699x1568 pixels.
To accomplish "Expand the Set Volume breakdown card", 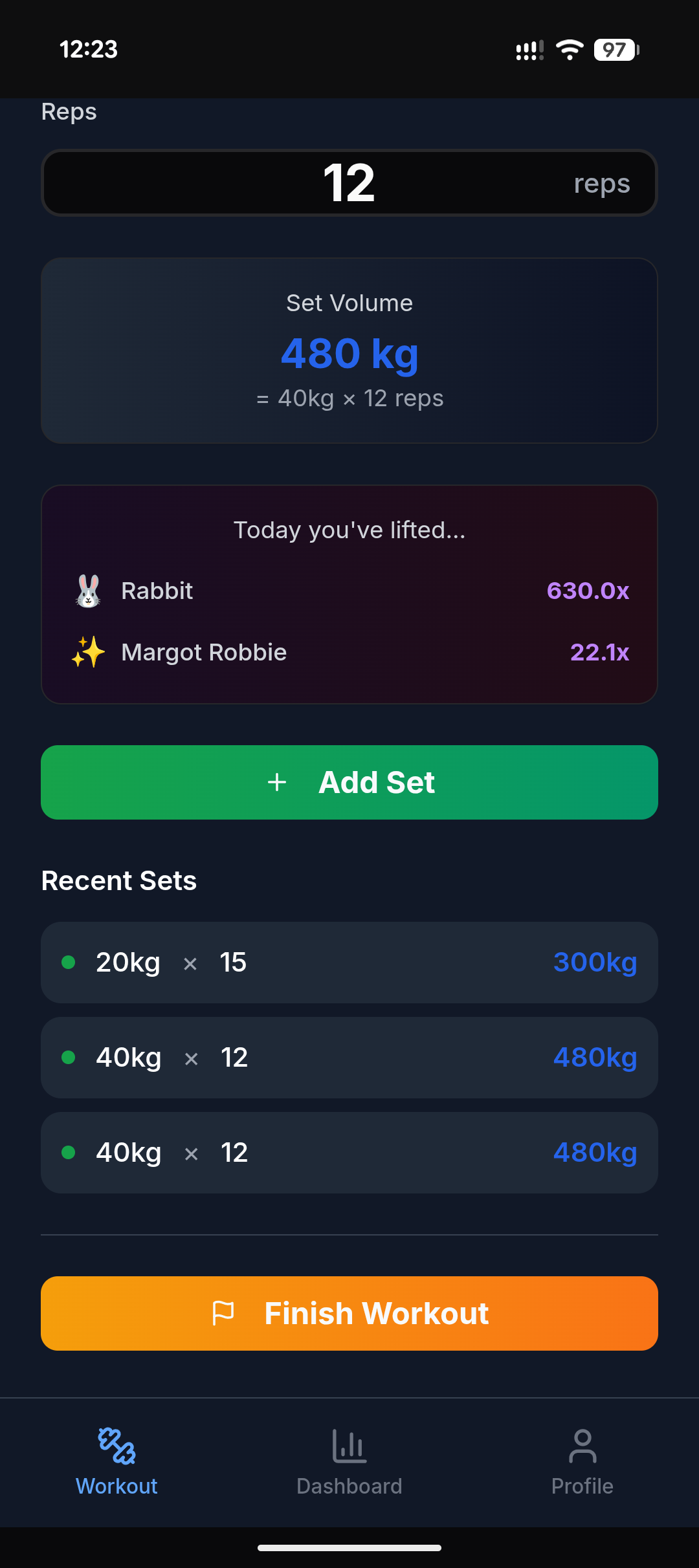I will [x=349, y=351].
